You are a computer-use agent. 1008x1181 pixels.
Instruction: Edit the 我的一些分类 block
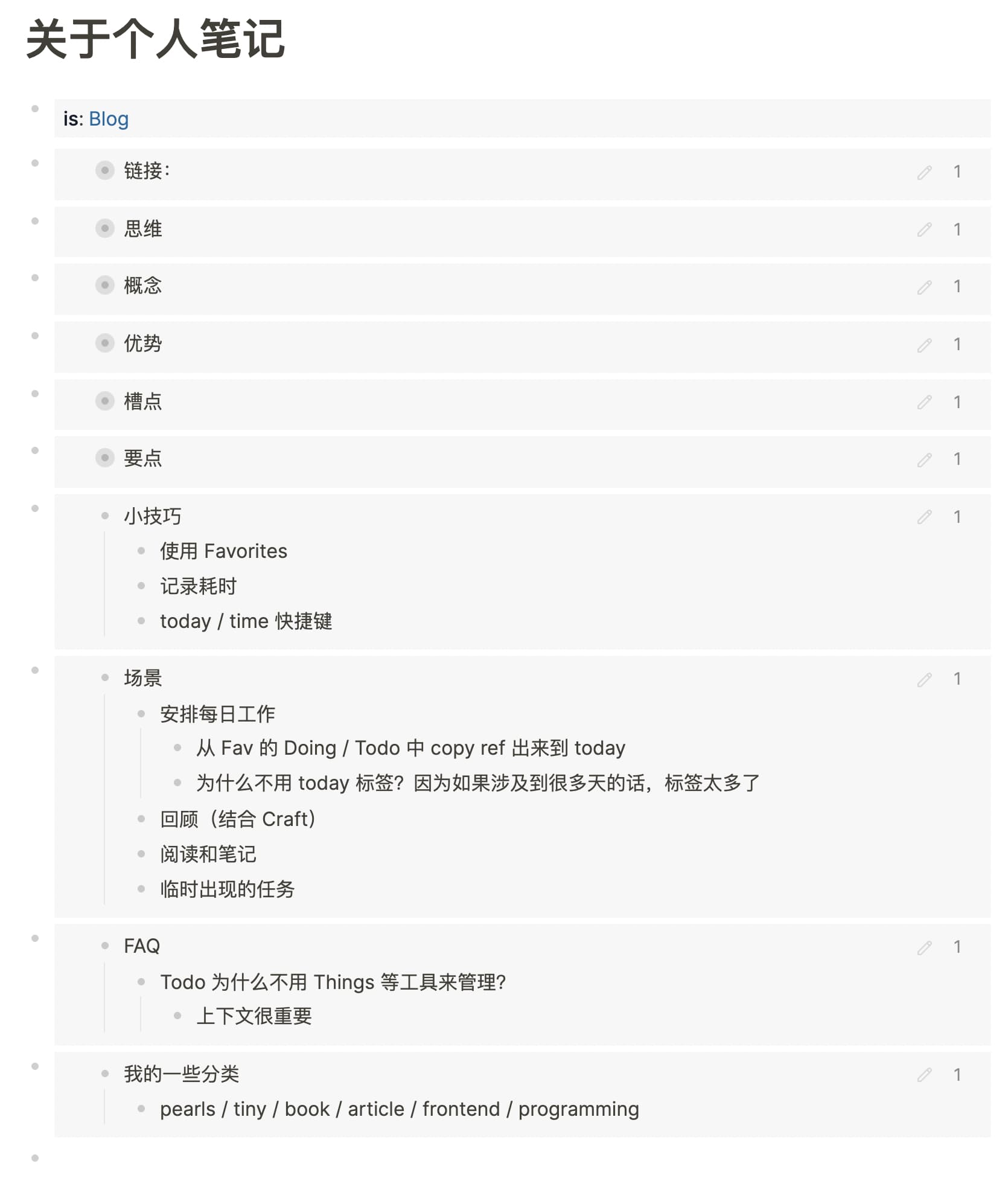[924, 1075]
